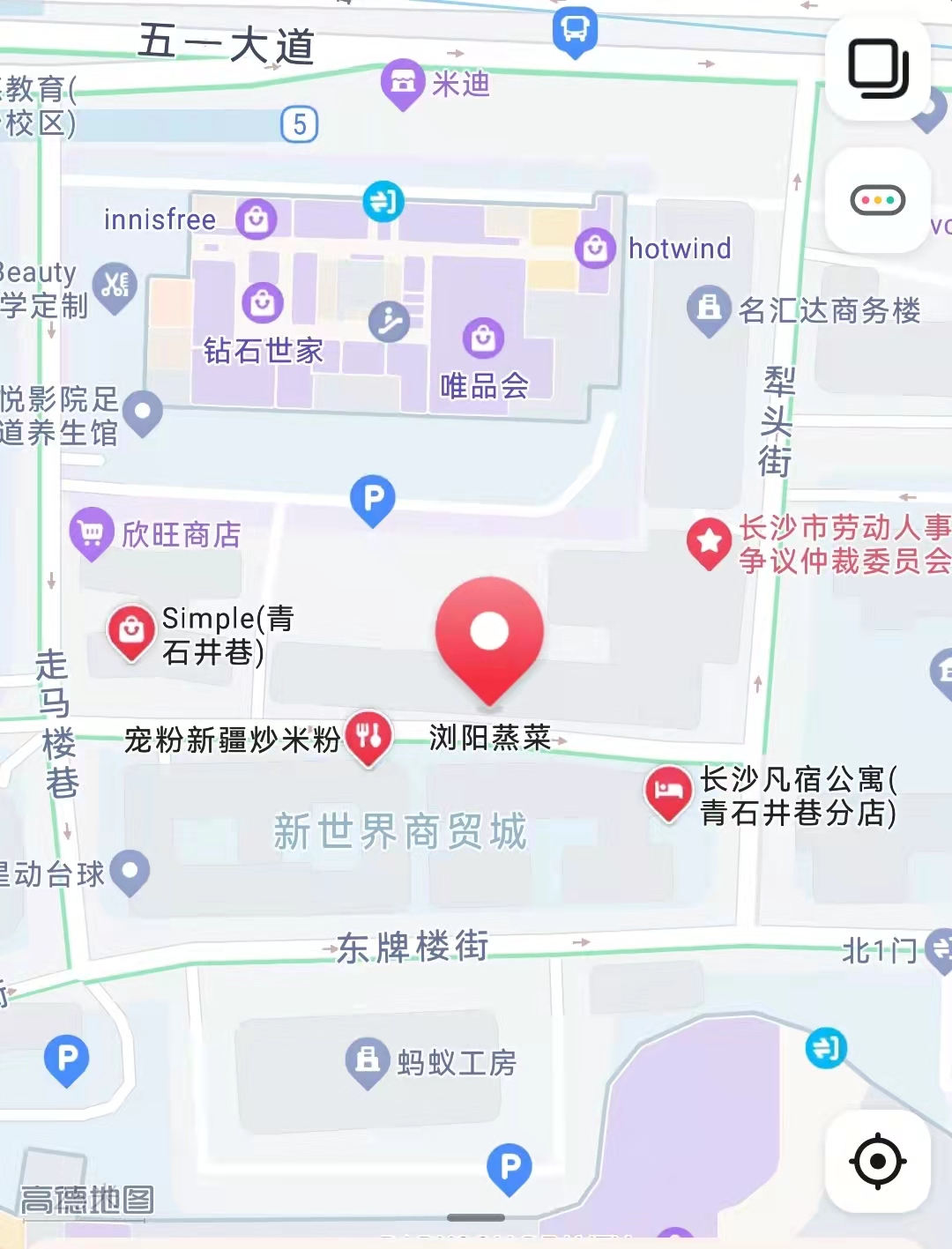Recenter map to my current location
952x1249 pixels.
(x=877, y=1161)
